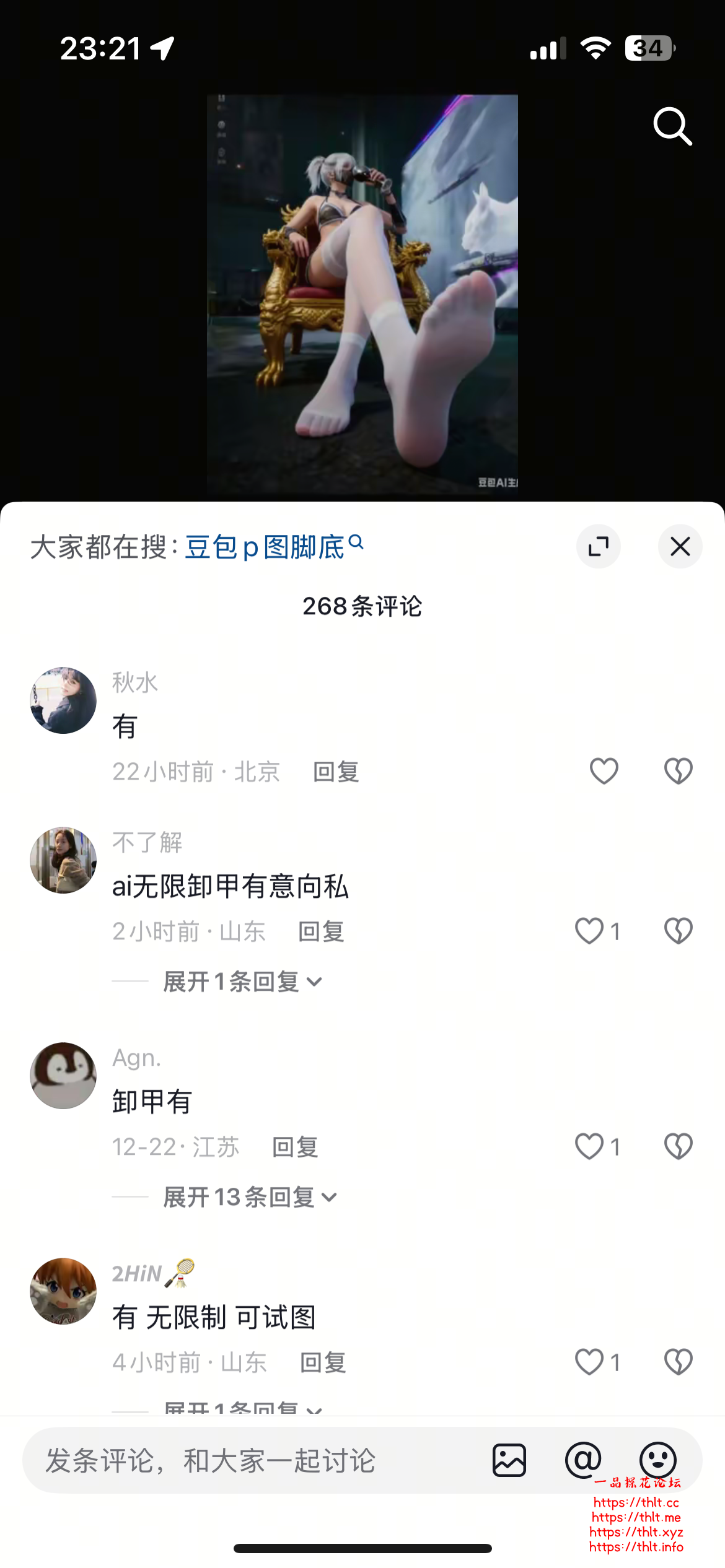Like Agn.'s comment
This screenshot has height=1568, width=725.
(x=589, y=1146)
